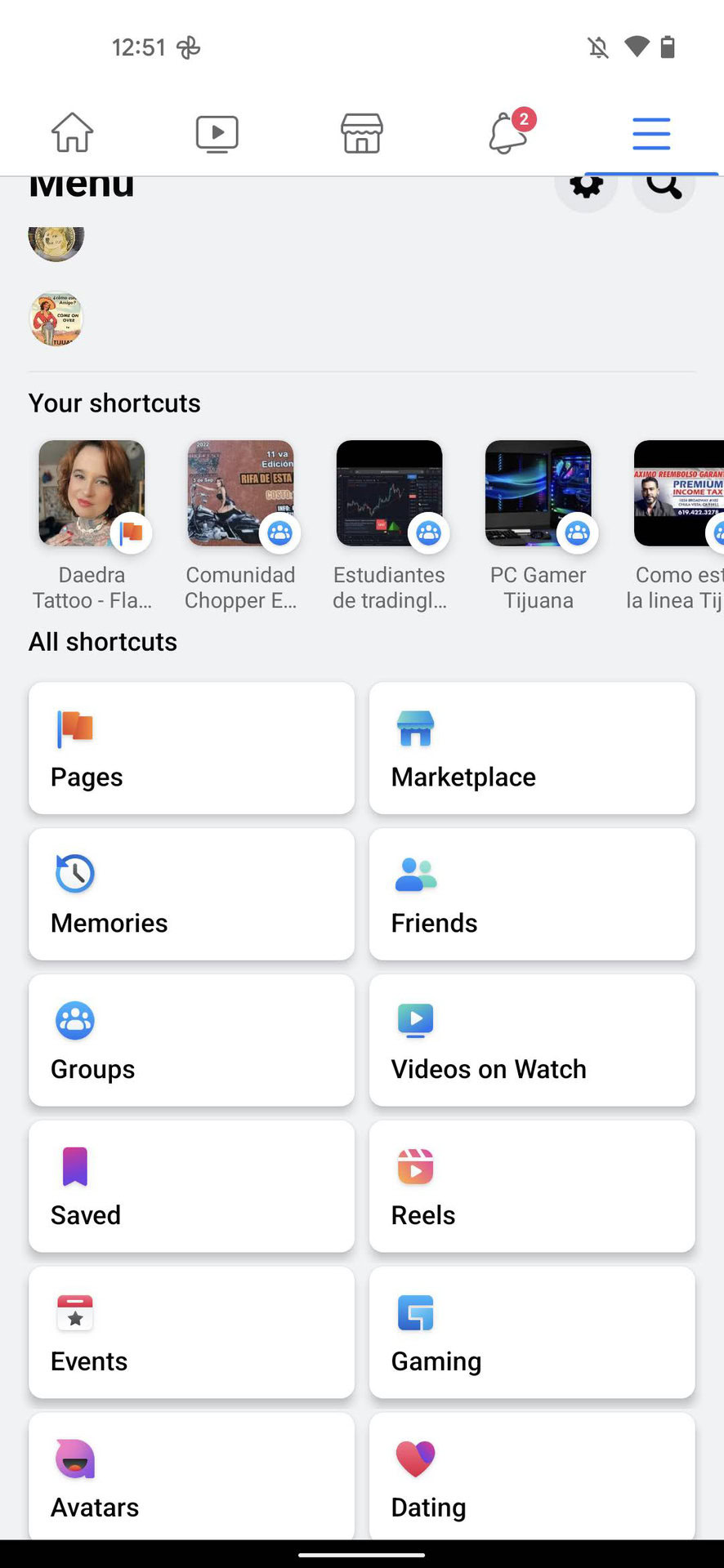Open settings gear icon

(x=586, y=187)
